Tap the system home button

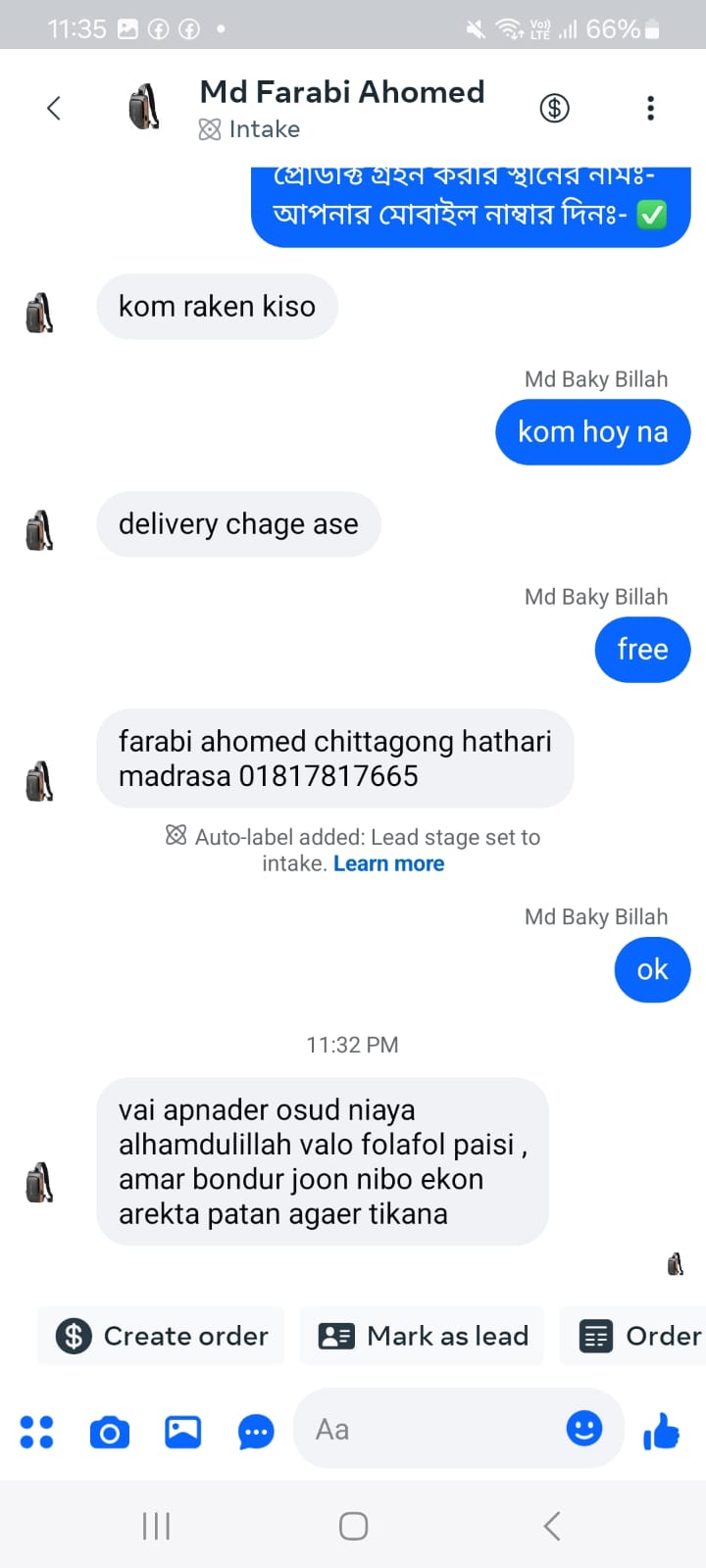pyautogui.click(x=353, y=1526)
